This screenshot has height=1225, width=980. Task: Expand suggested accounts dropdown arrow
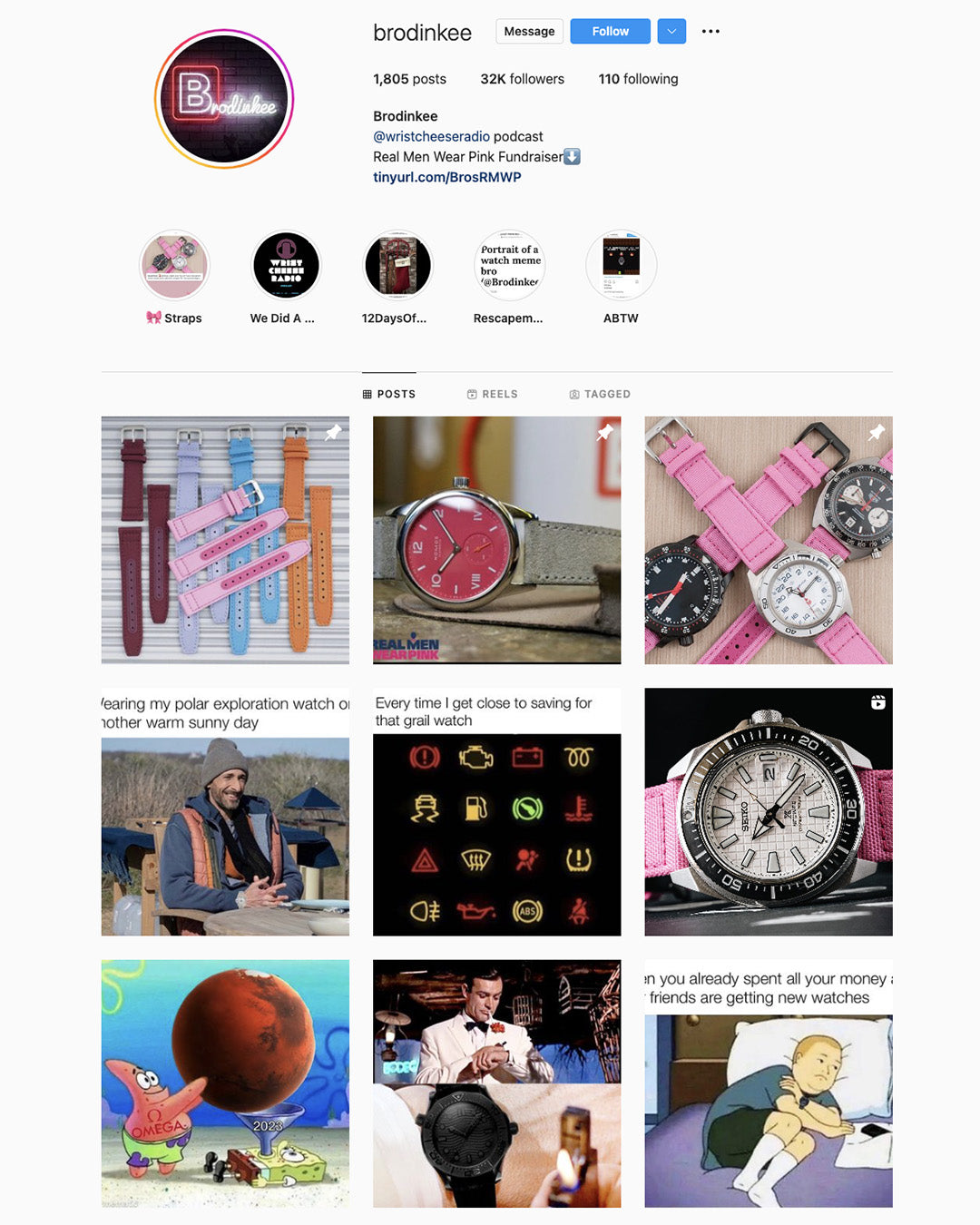pyautogui.click(x=671, y=31)
